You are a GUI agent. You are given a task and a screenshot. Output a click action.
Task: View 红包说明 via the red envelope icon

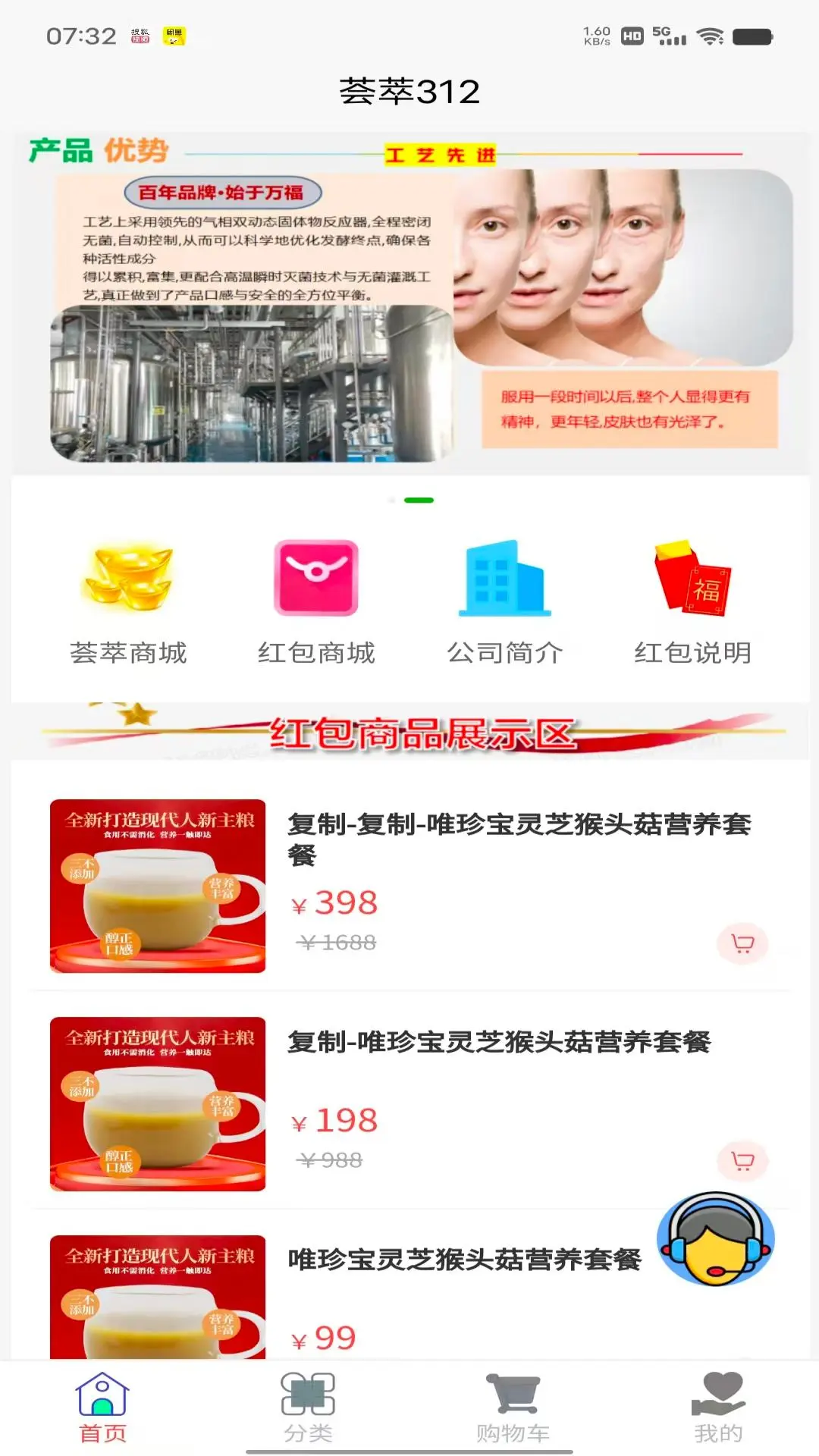click(692, 579)
